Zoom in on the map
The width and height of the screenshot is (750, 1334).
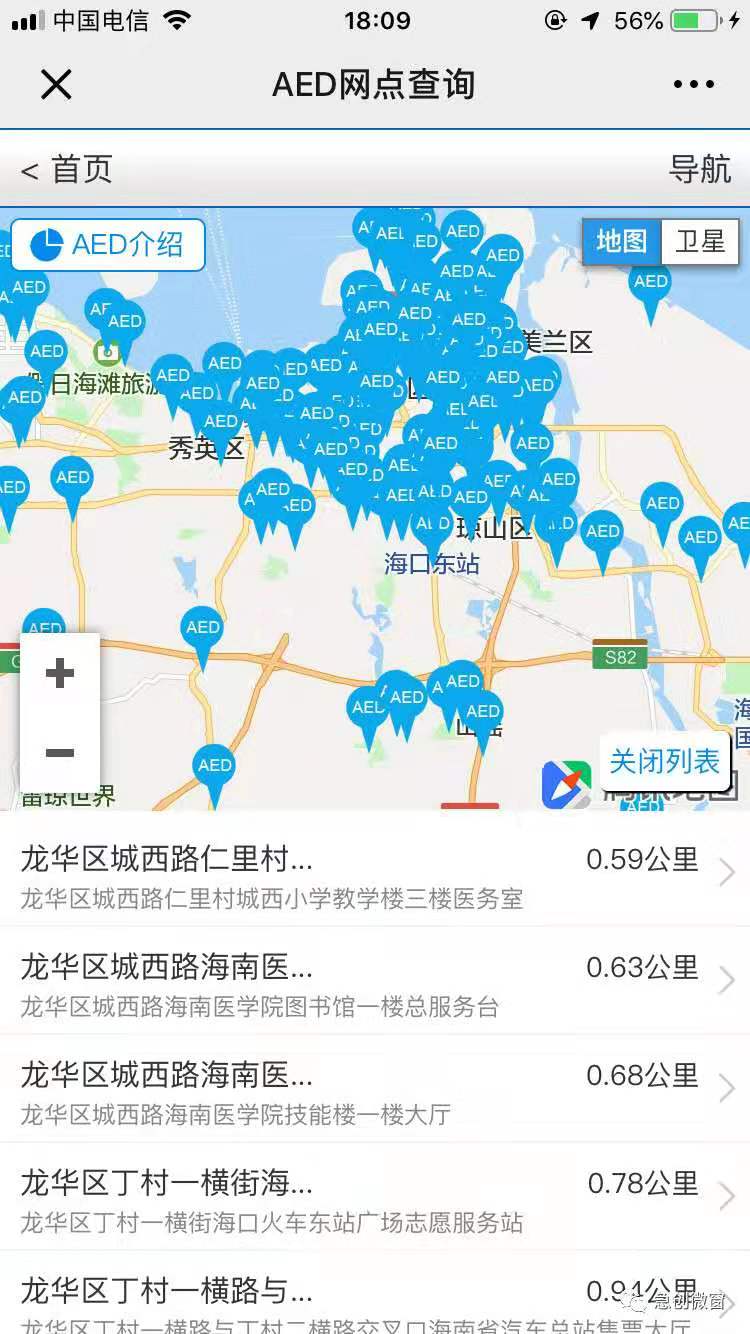click(x=60, y=673)
